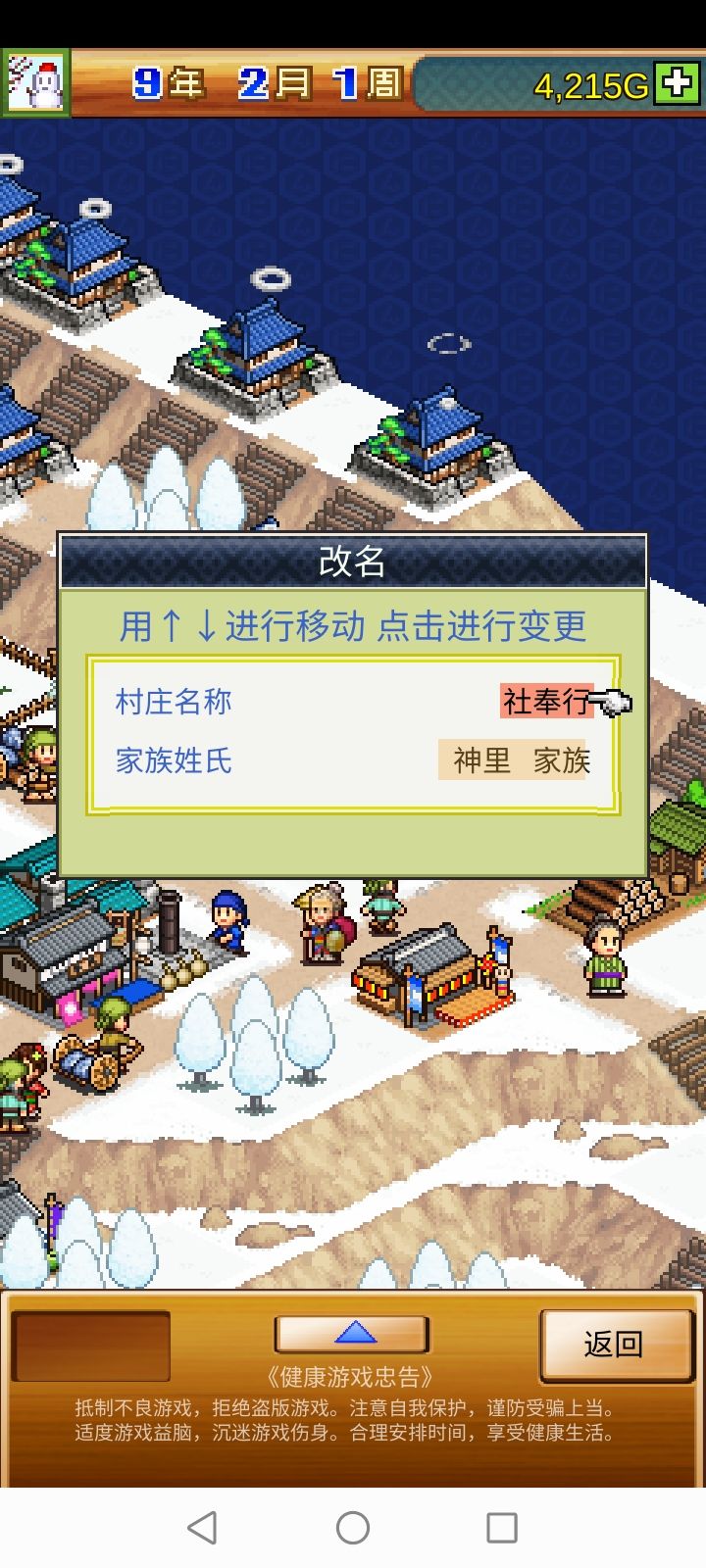Tap the green plus icon next to 4,215G
706x1568 pixels.
[679, 83]
